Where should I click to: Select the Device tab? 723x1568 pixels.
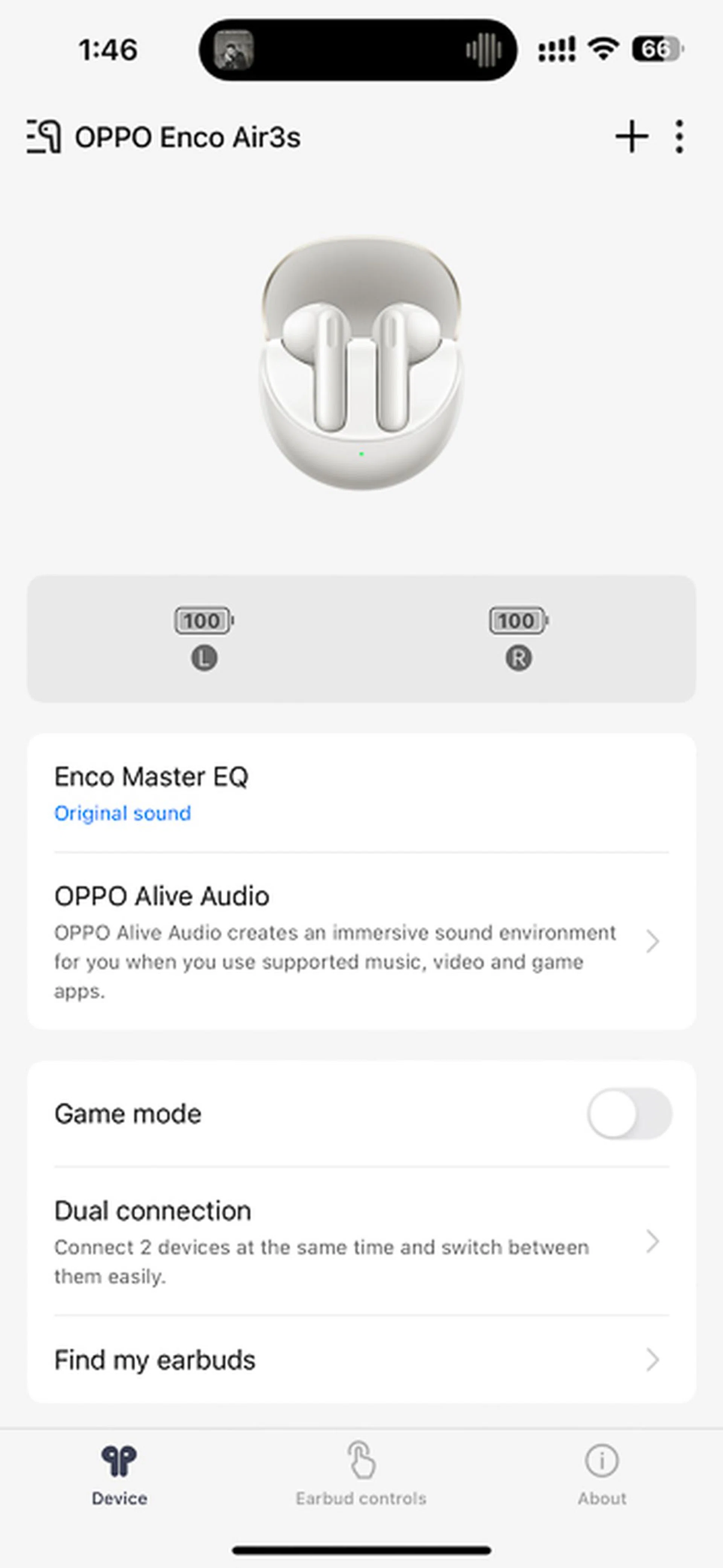point(119,1474)
